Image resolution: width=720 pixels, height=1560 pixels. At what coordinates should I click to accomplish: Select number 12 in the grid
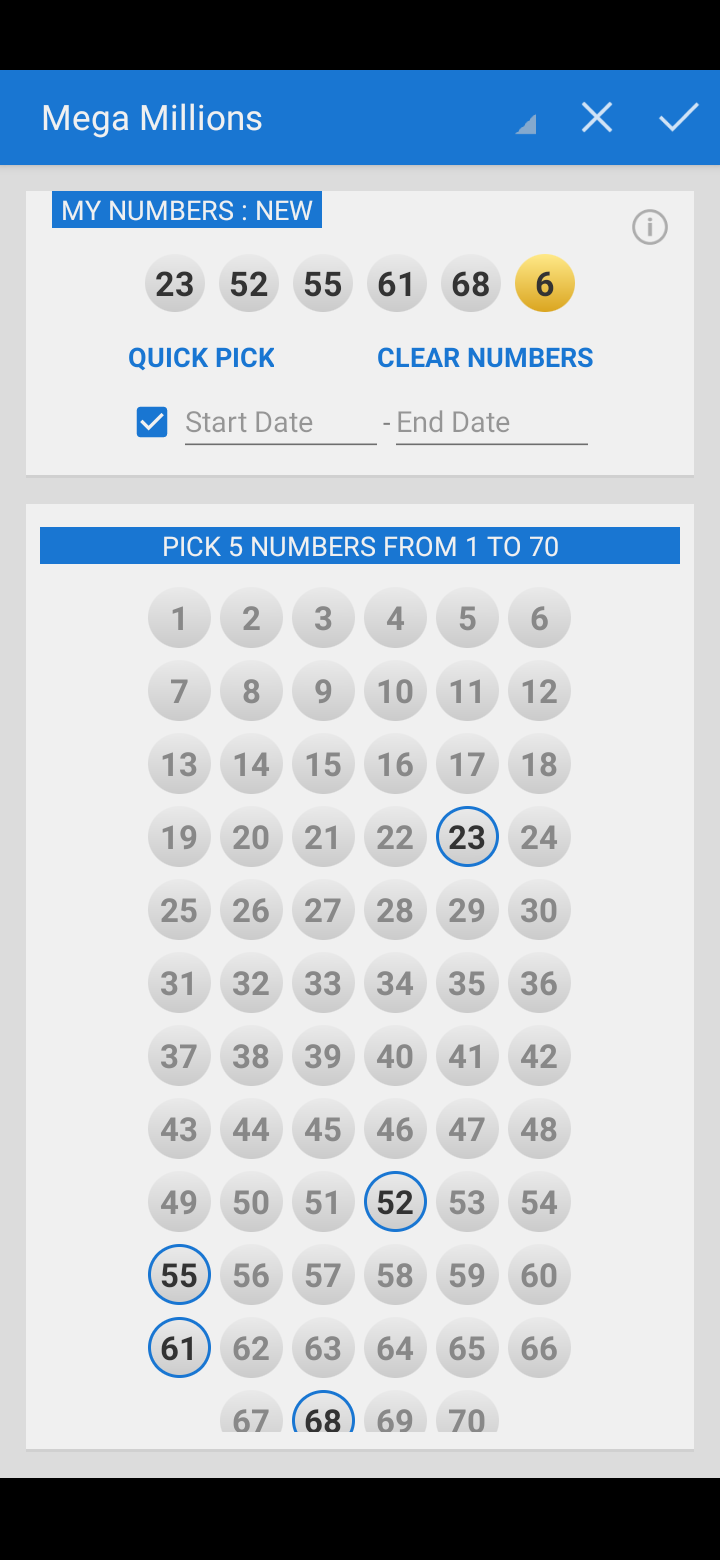click(x=539, y=691)
